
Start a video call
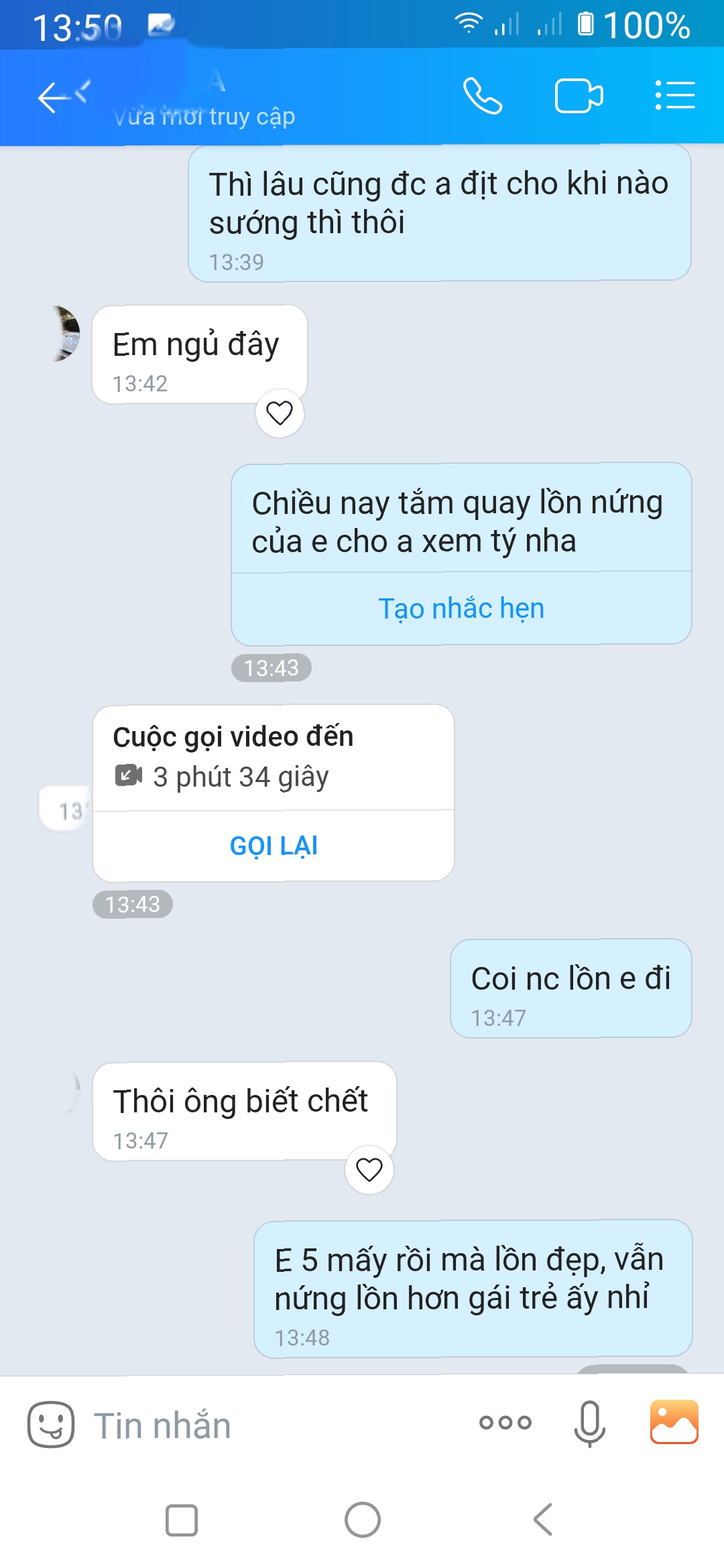pos(579,96)
